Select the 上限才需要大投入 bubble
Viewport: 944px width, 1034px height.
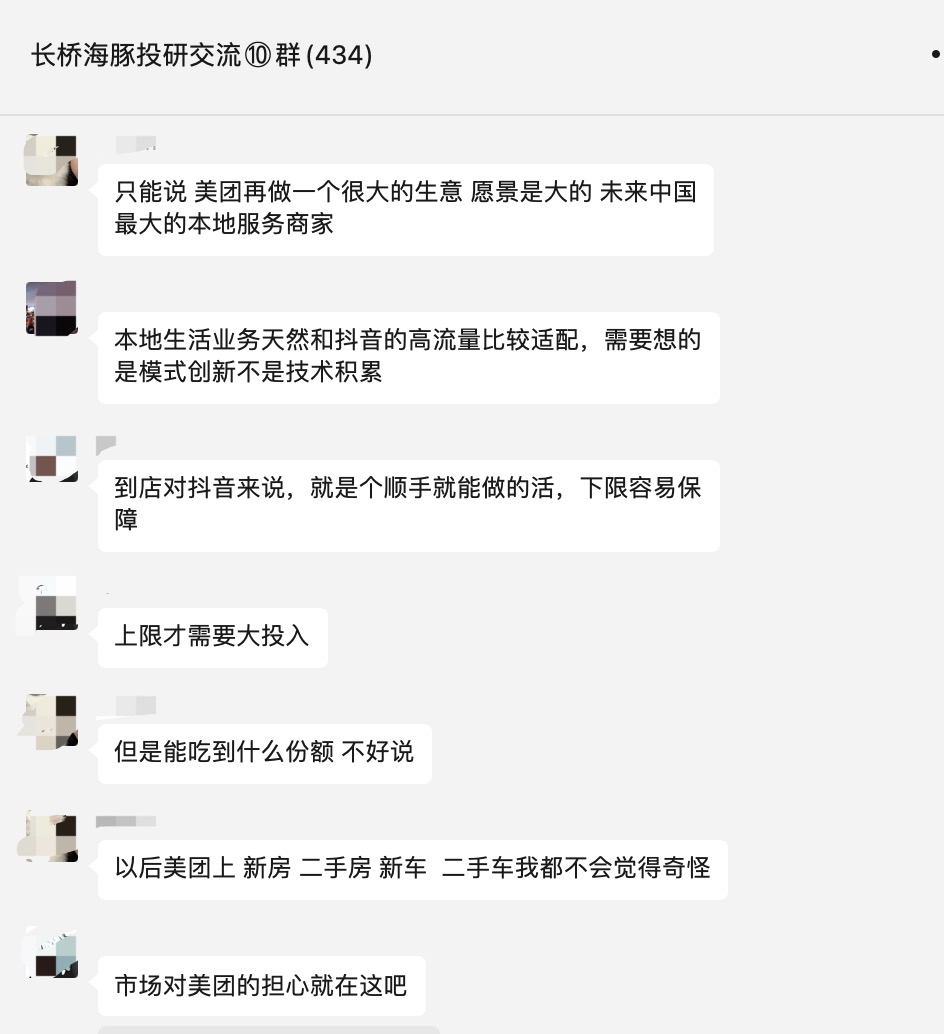click(x=213, y=638)
